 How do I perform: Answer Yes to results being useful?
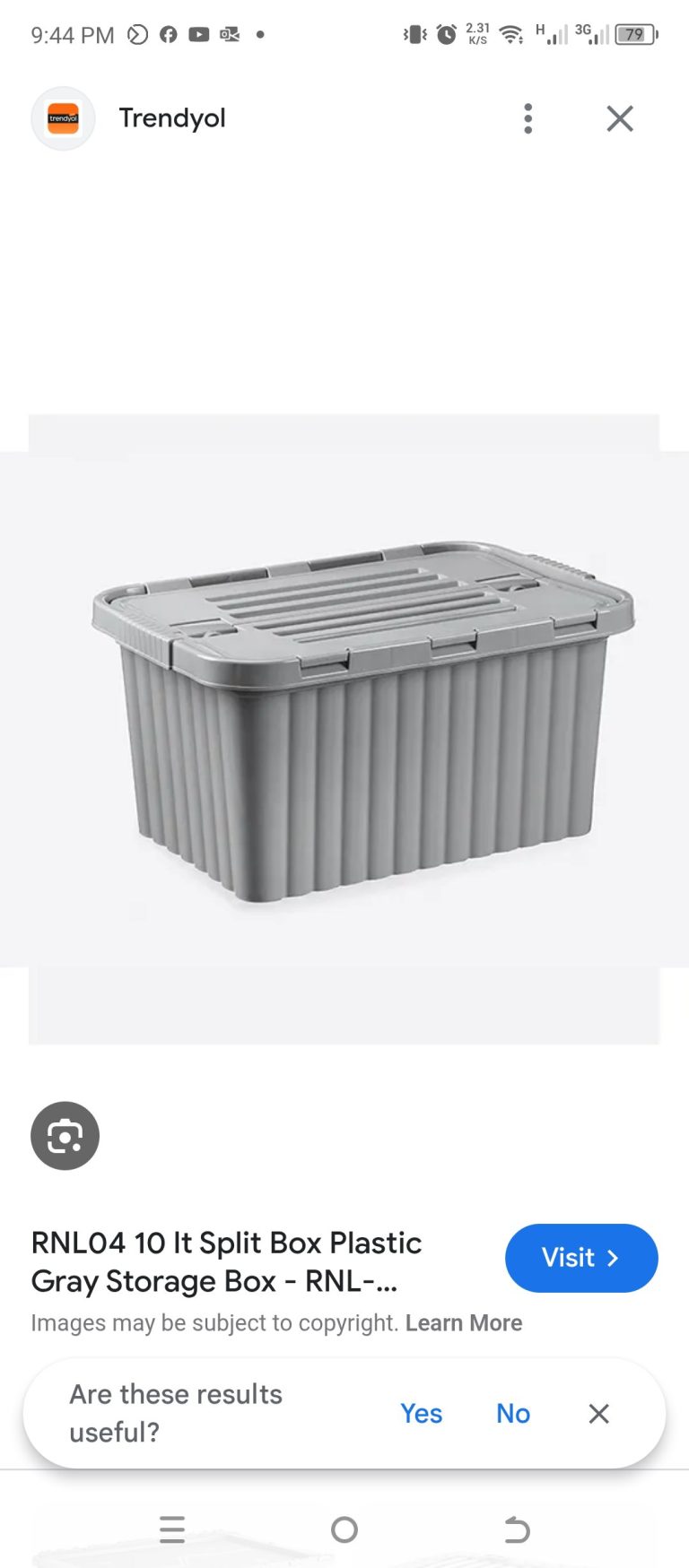[421, 1414]
